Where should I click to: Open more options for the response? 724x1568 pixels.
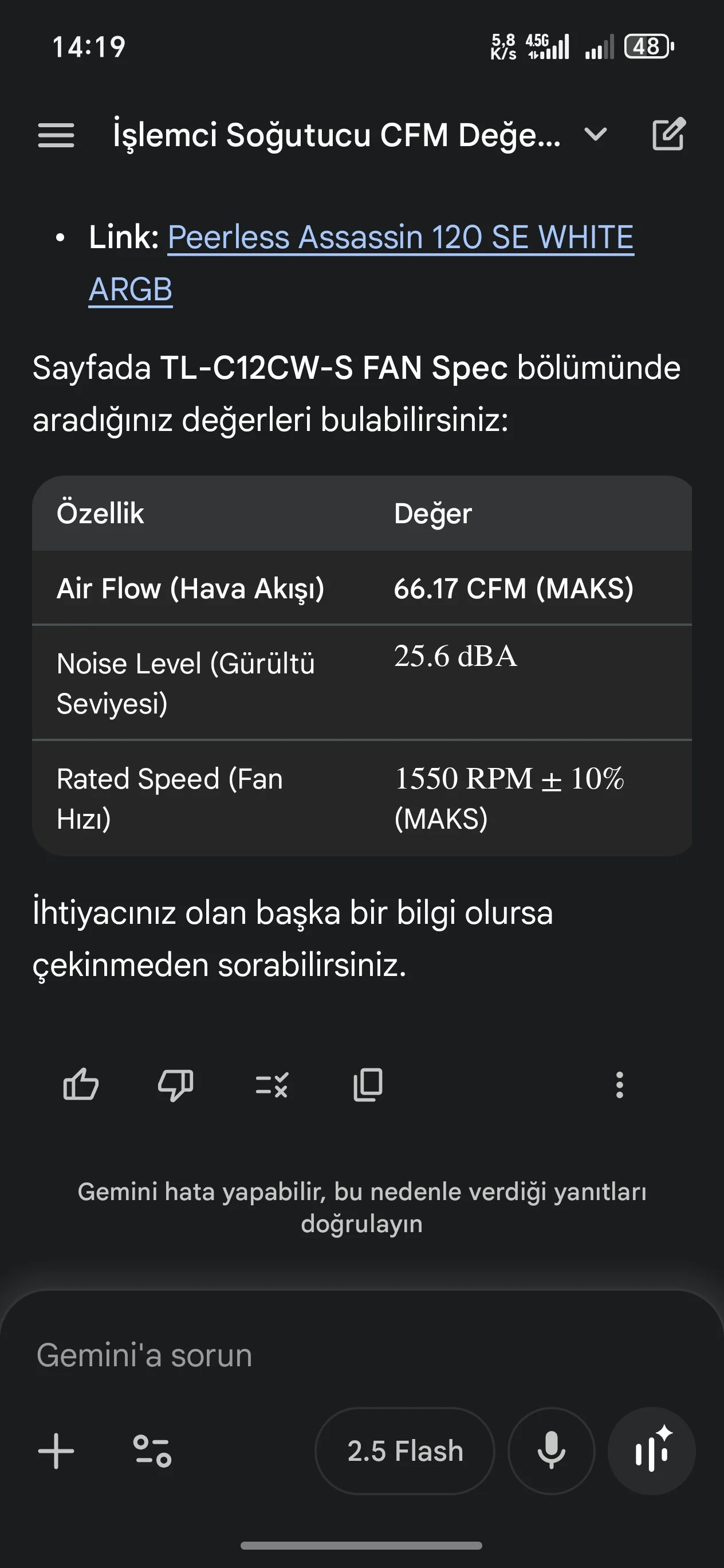pos(619,1085)
